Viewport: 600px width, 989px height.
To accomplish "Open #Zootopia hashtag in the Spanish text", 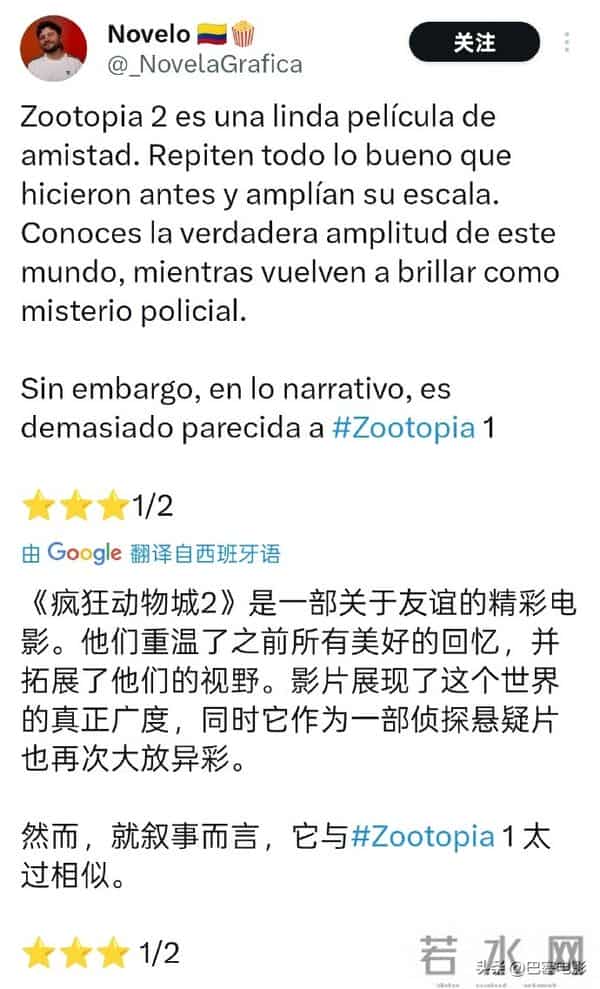I will click(x=404, y=428).
